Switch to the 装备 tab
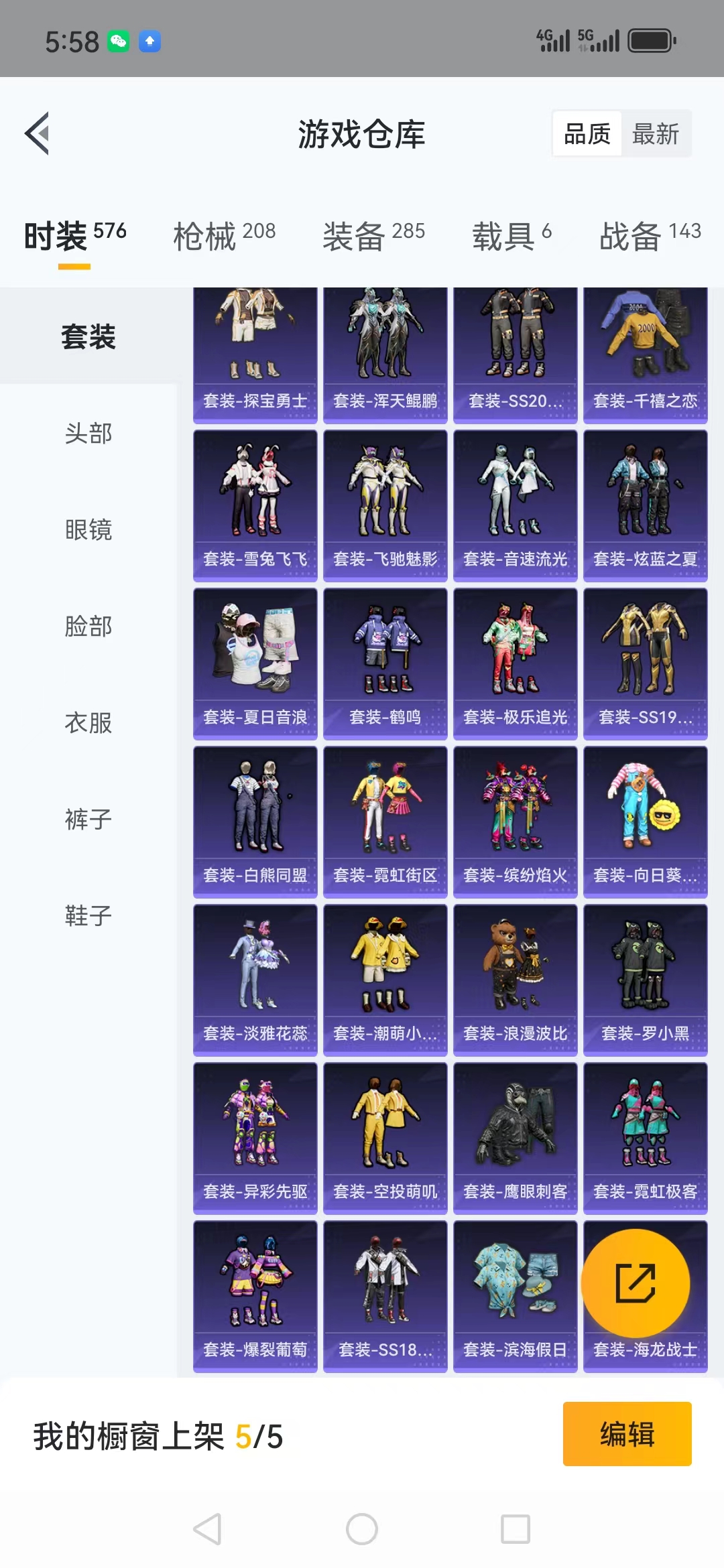This screenshot has height=1568, width=724. click(x=373, y=236)
